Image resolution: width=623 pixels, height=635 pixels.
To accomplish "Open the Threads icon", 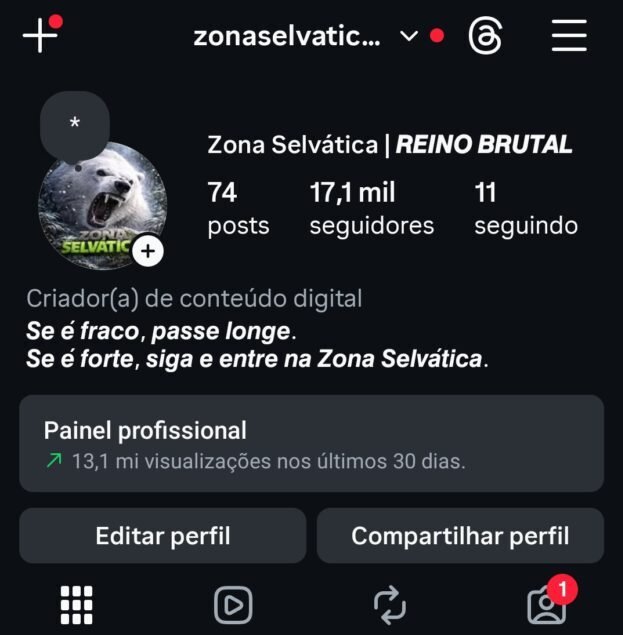I will (x=485, y=37).
